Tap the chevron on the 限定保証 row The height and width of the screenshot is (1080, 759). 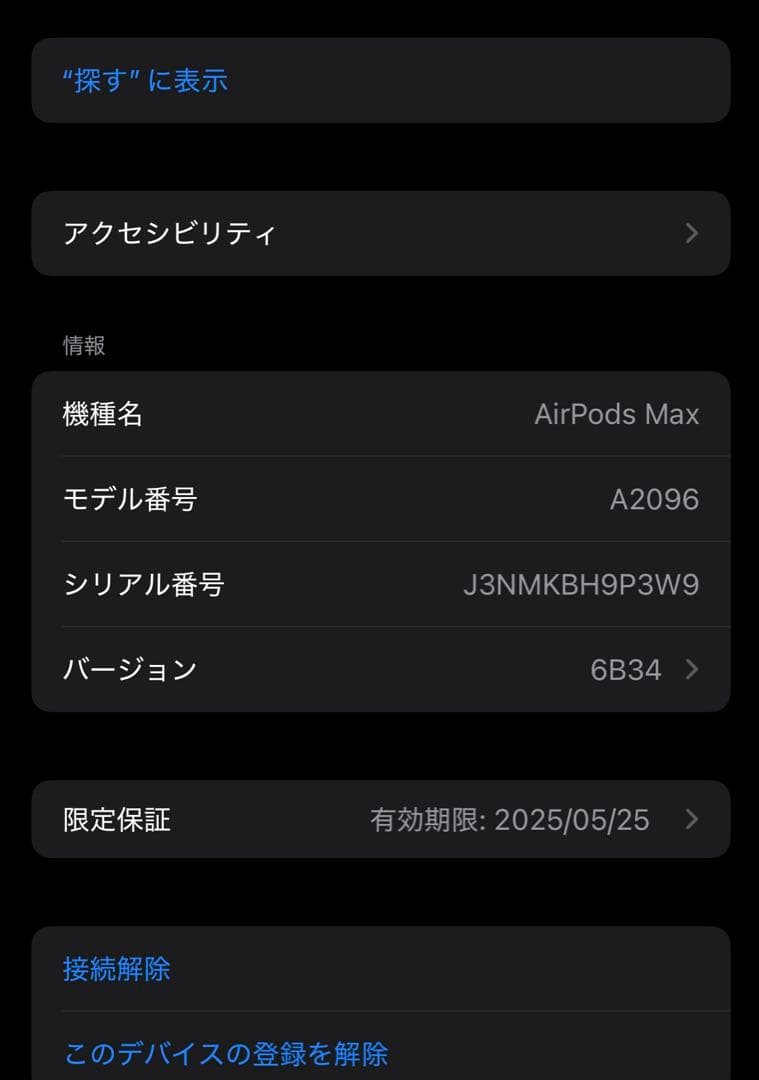[690, 820]
